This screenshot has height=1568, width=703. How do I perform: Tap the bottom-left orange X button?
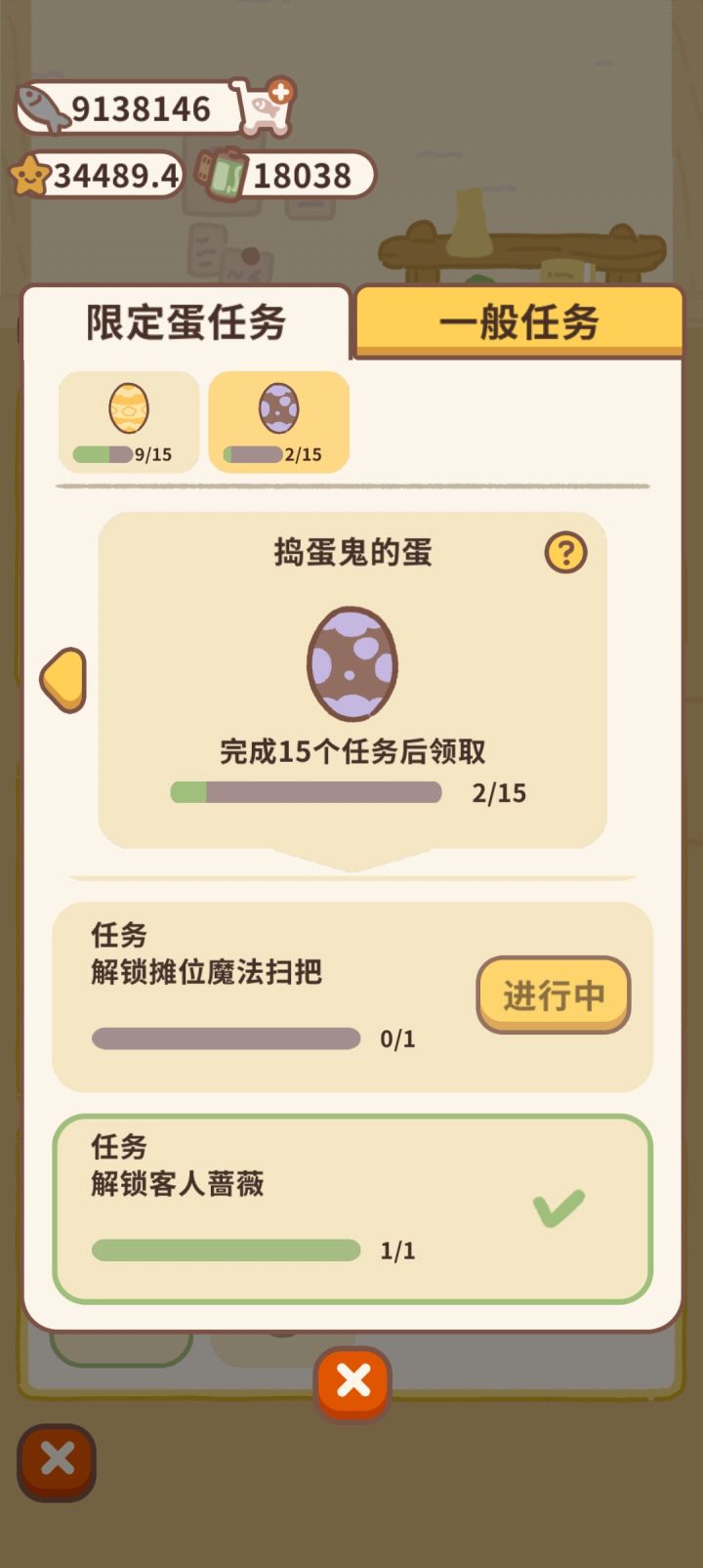56,1460
